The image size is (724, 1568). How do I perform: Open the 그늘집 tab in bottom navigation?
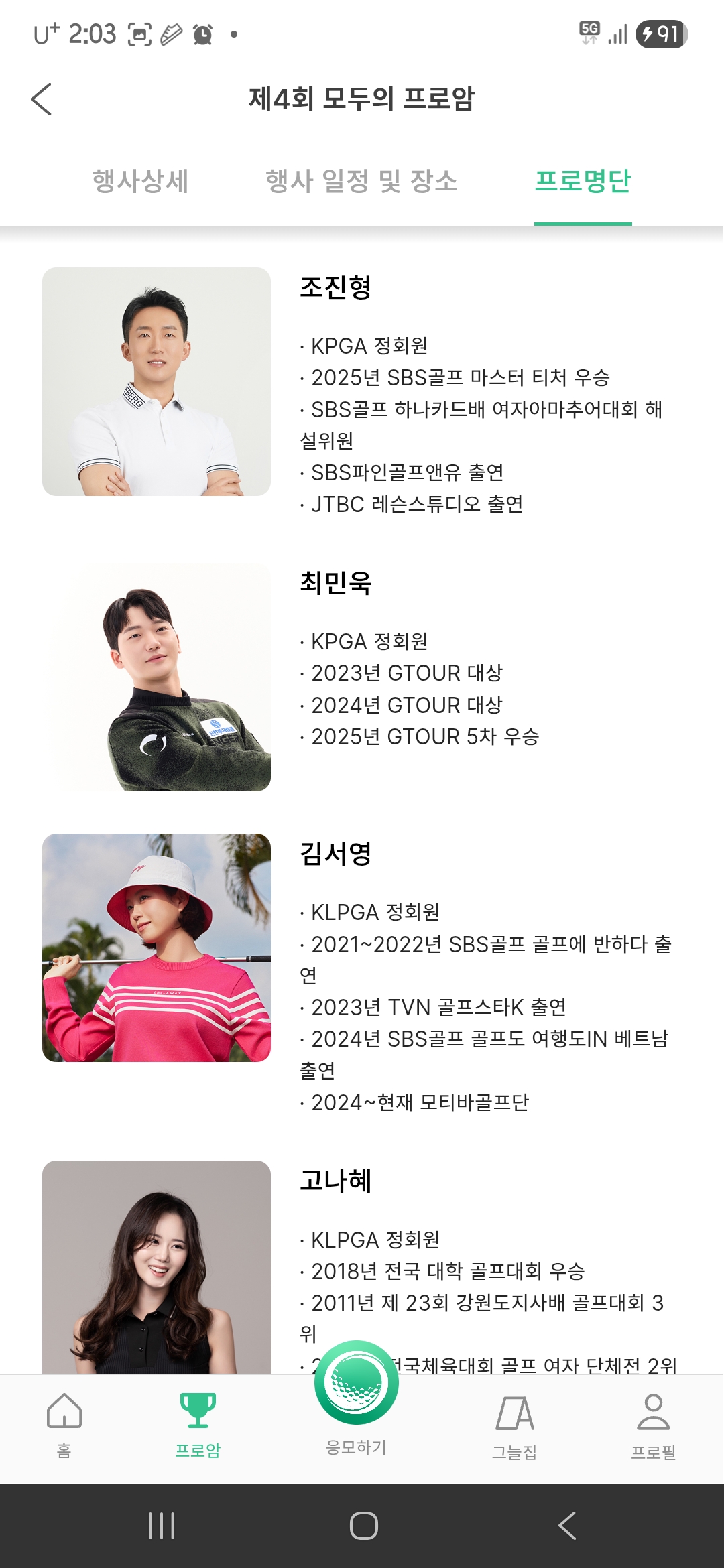coord(515,1425)
